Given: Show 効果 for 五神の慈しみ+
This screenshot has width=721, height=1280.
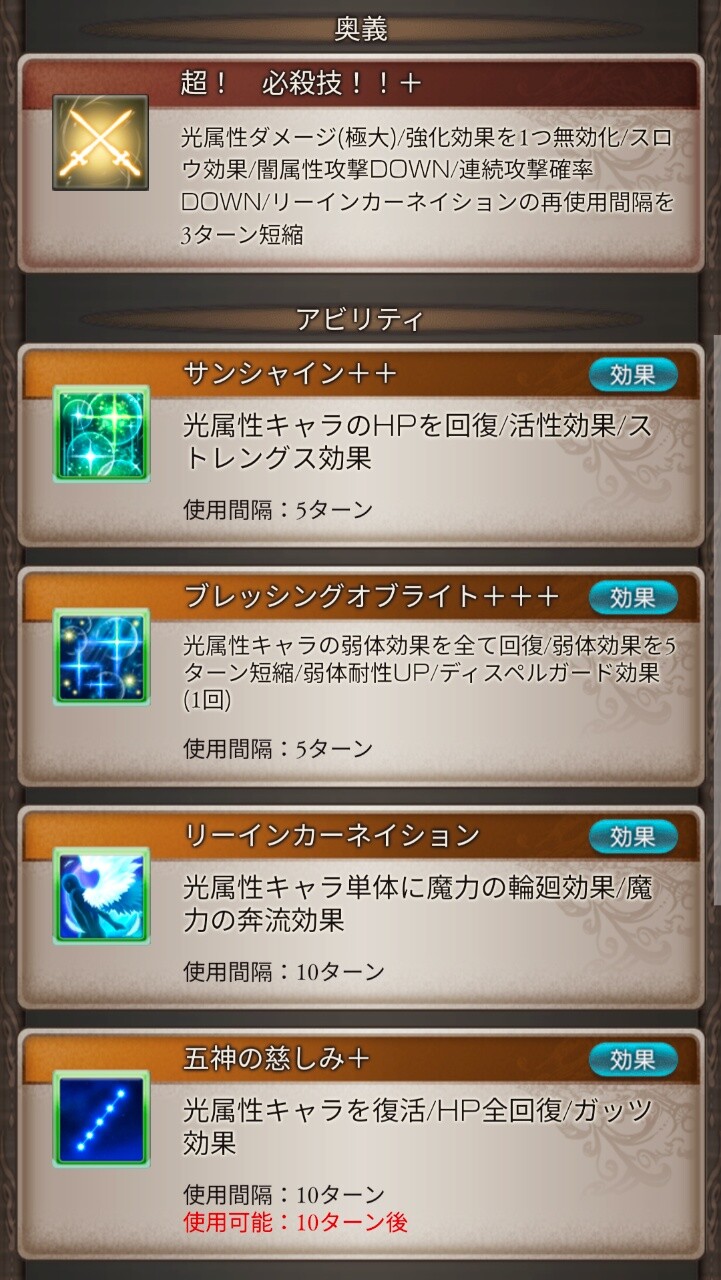Looking at the screenshot, I should point(632,1059).
